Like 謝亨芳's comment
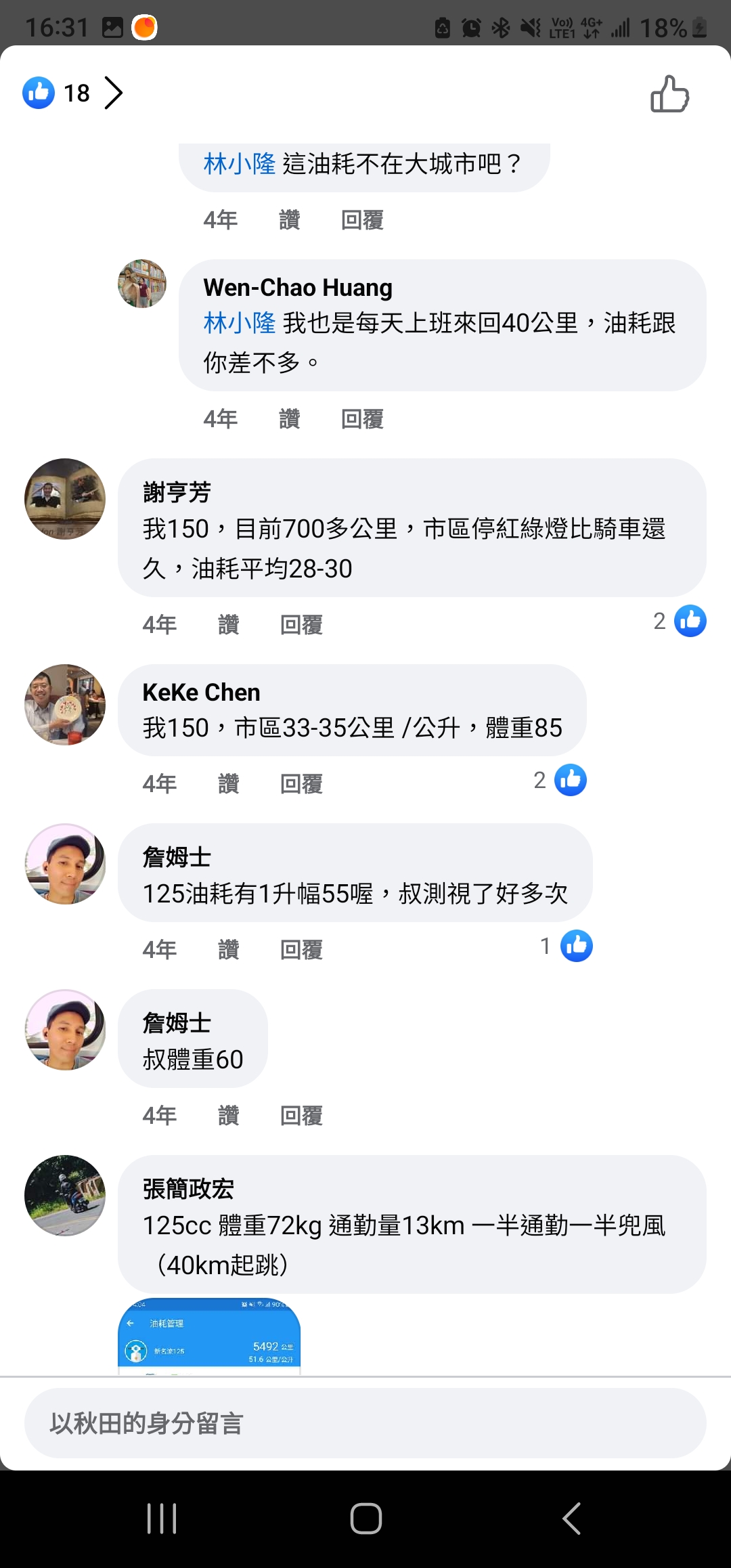Viewport: 731px width, 1568px height. [x=228, y=624]
